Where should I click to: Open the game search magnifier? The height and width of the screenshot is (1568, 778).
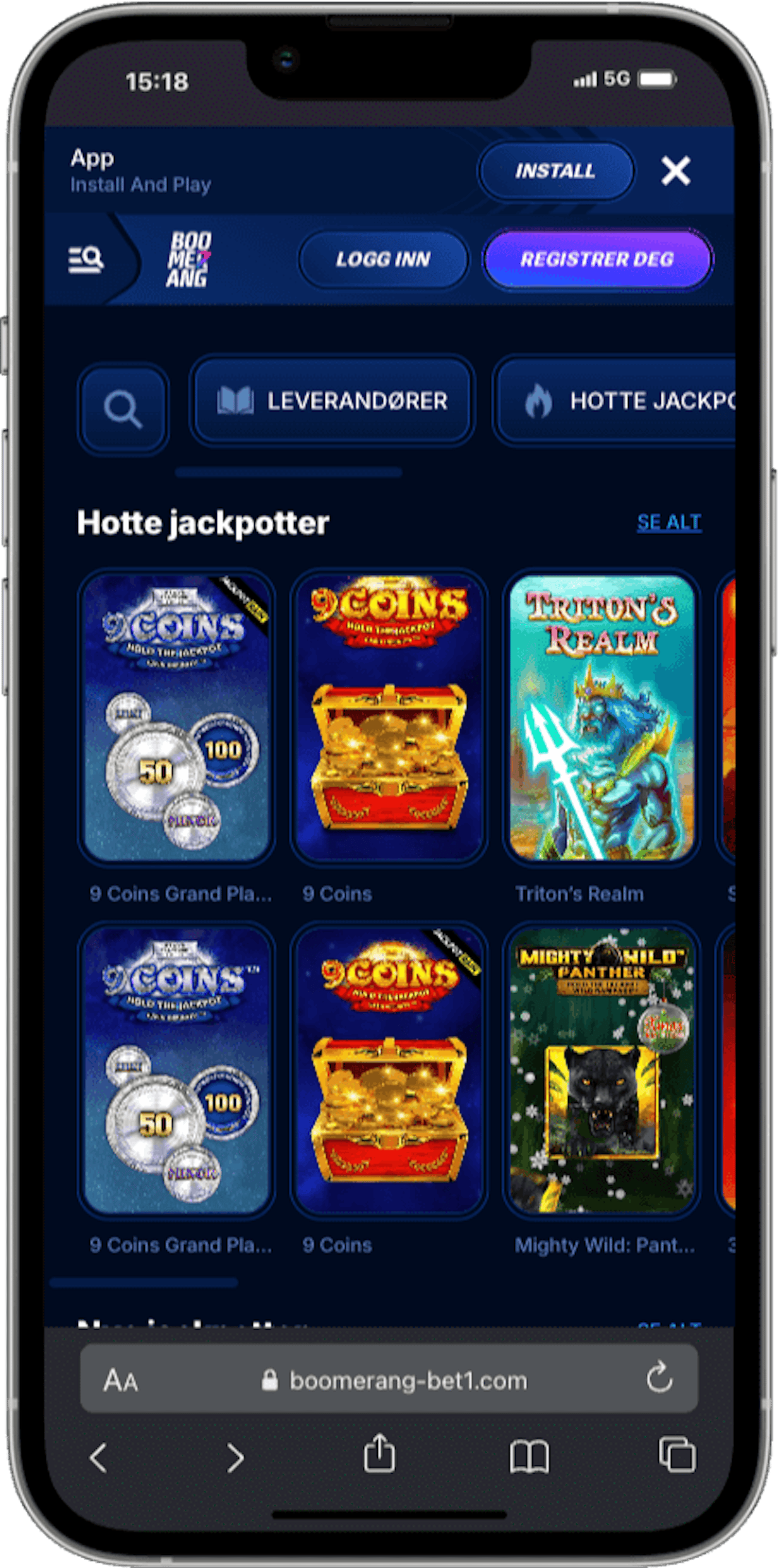pyautogui.click(x=123, y=409)
